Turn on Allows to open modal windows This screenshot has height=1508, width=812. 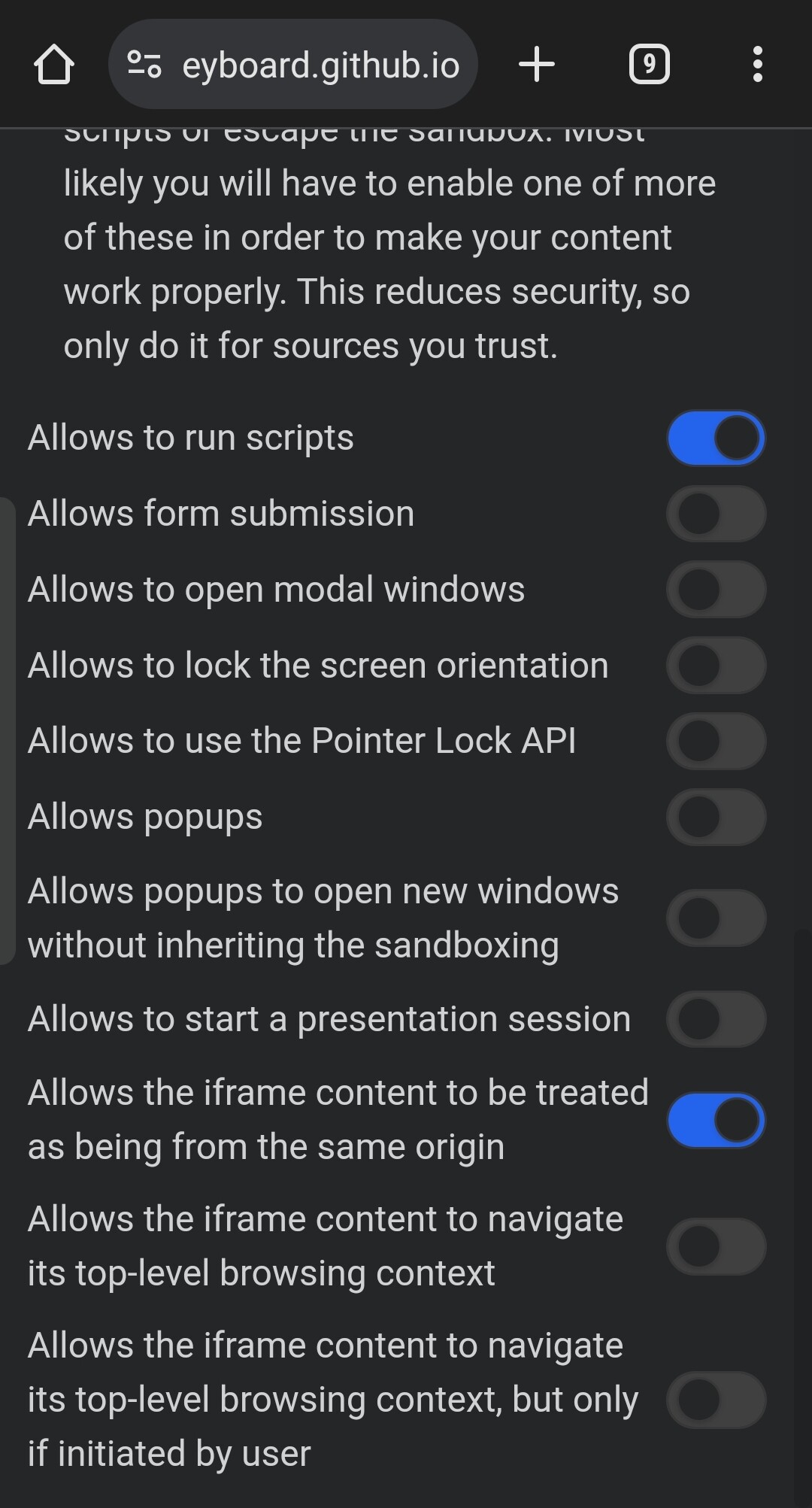[716, 590]
